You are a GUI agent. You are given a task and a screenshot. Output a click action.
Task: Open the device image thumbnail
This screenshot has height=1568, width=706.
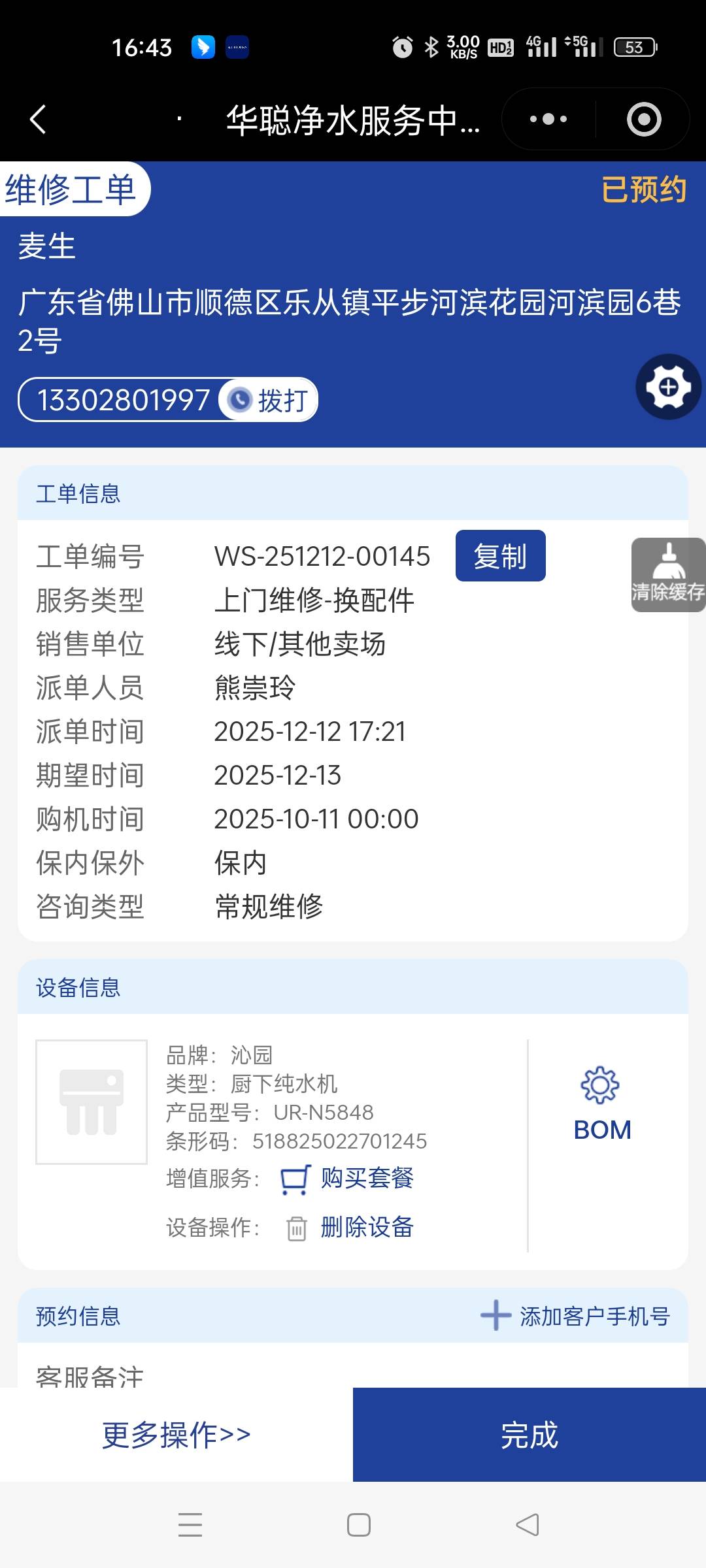click(x=92, y=1102)
